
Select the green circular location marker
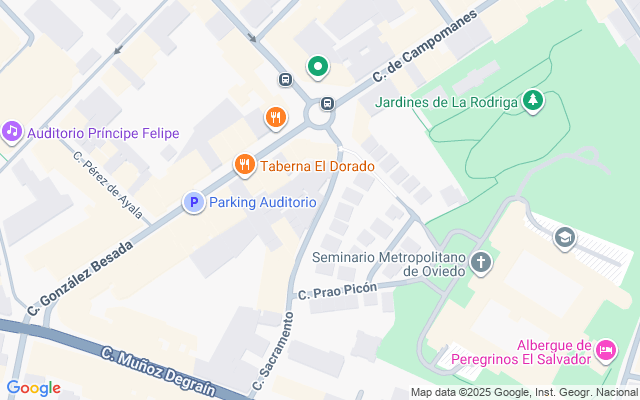318,67
